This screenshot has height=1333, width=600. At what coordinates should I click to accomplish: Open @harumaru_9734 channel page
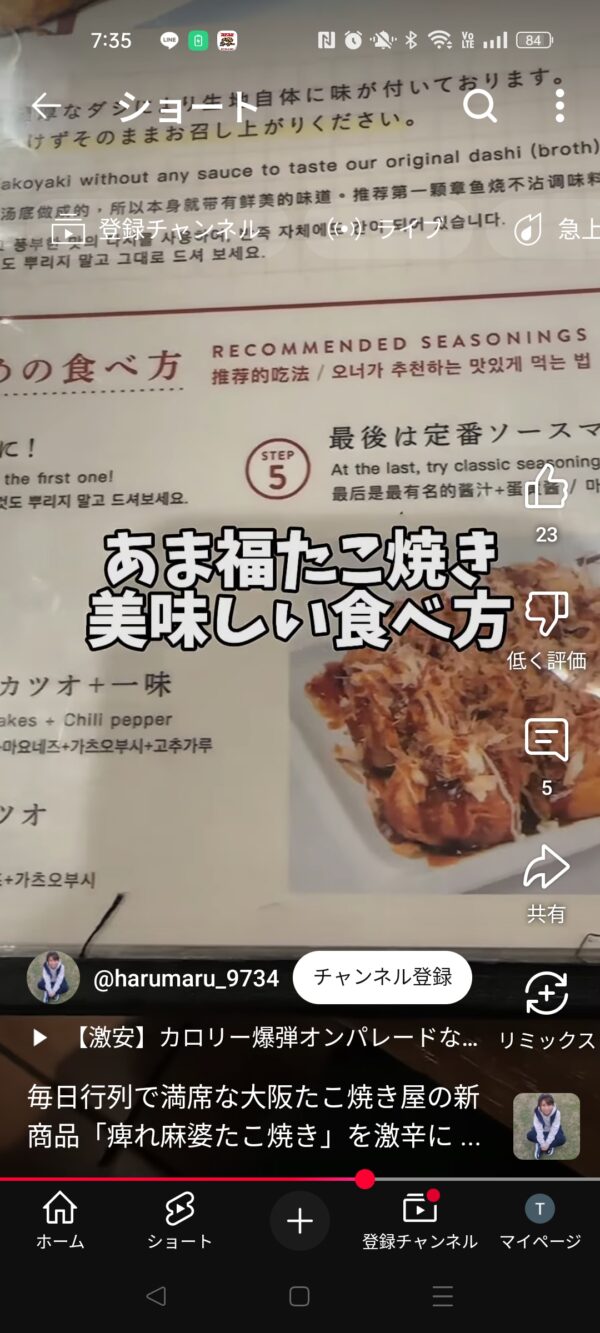coord(186,978)
